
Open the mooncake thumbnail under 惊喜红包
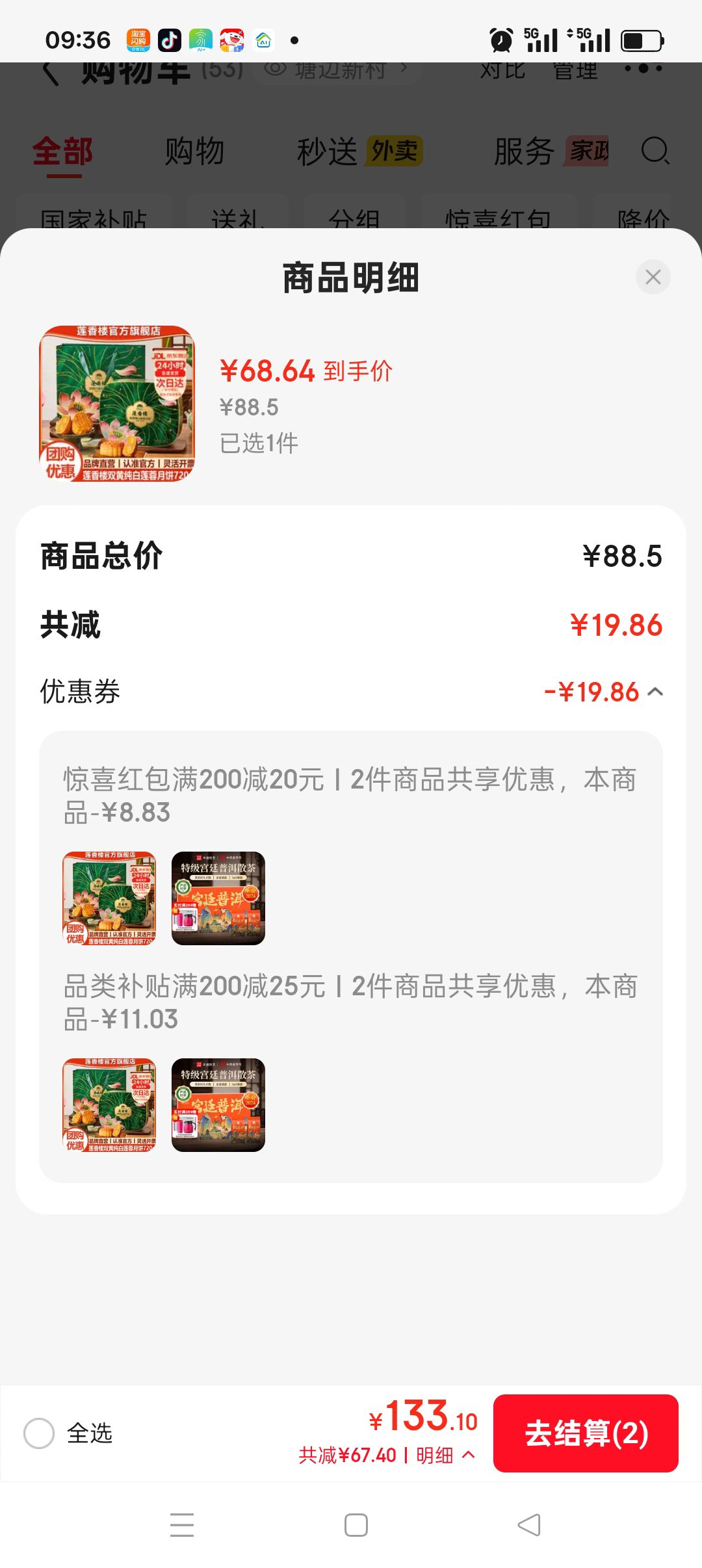[109, 898]
